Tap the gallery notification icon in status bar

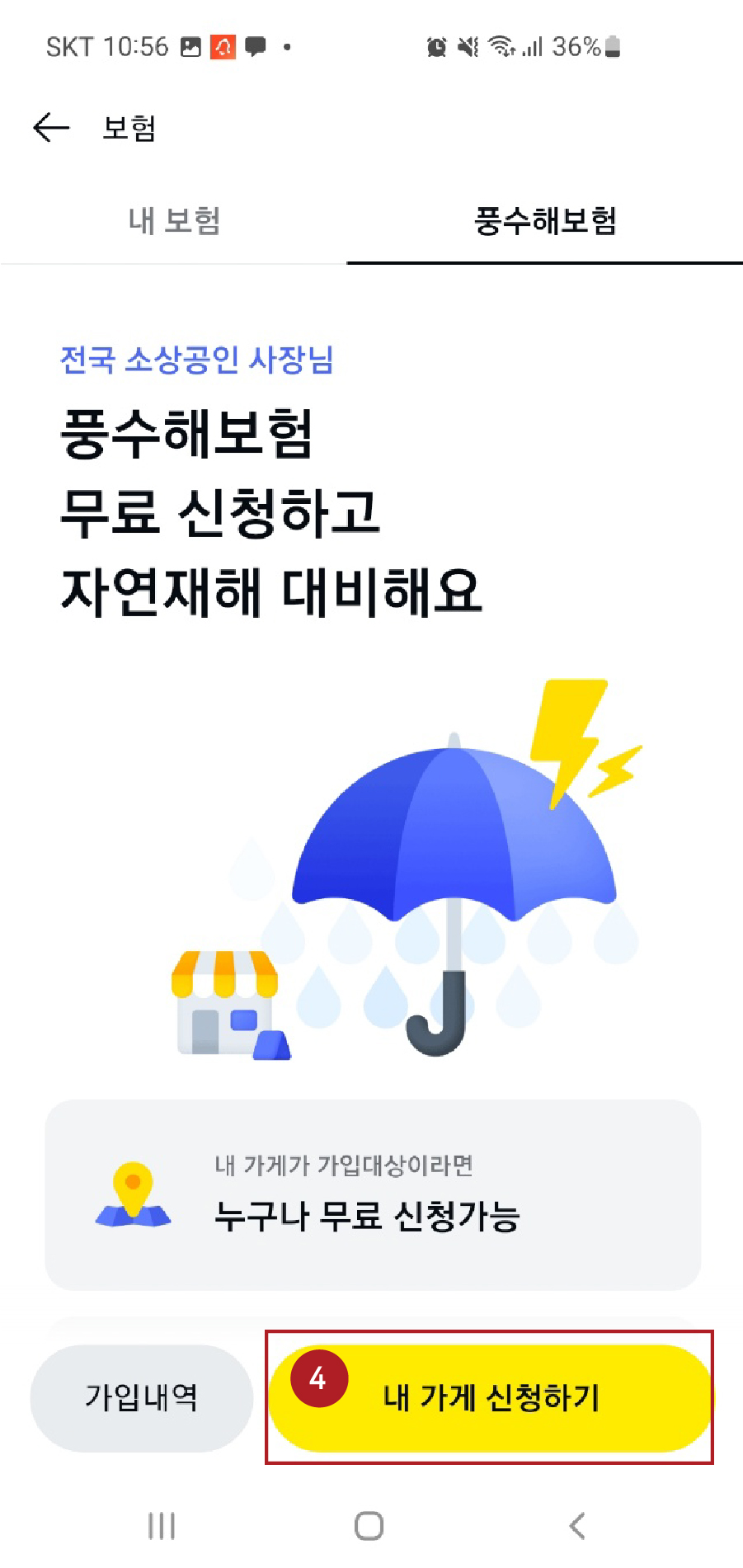190,47
